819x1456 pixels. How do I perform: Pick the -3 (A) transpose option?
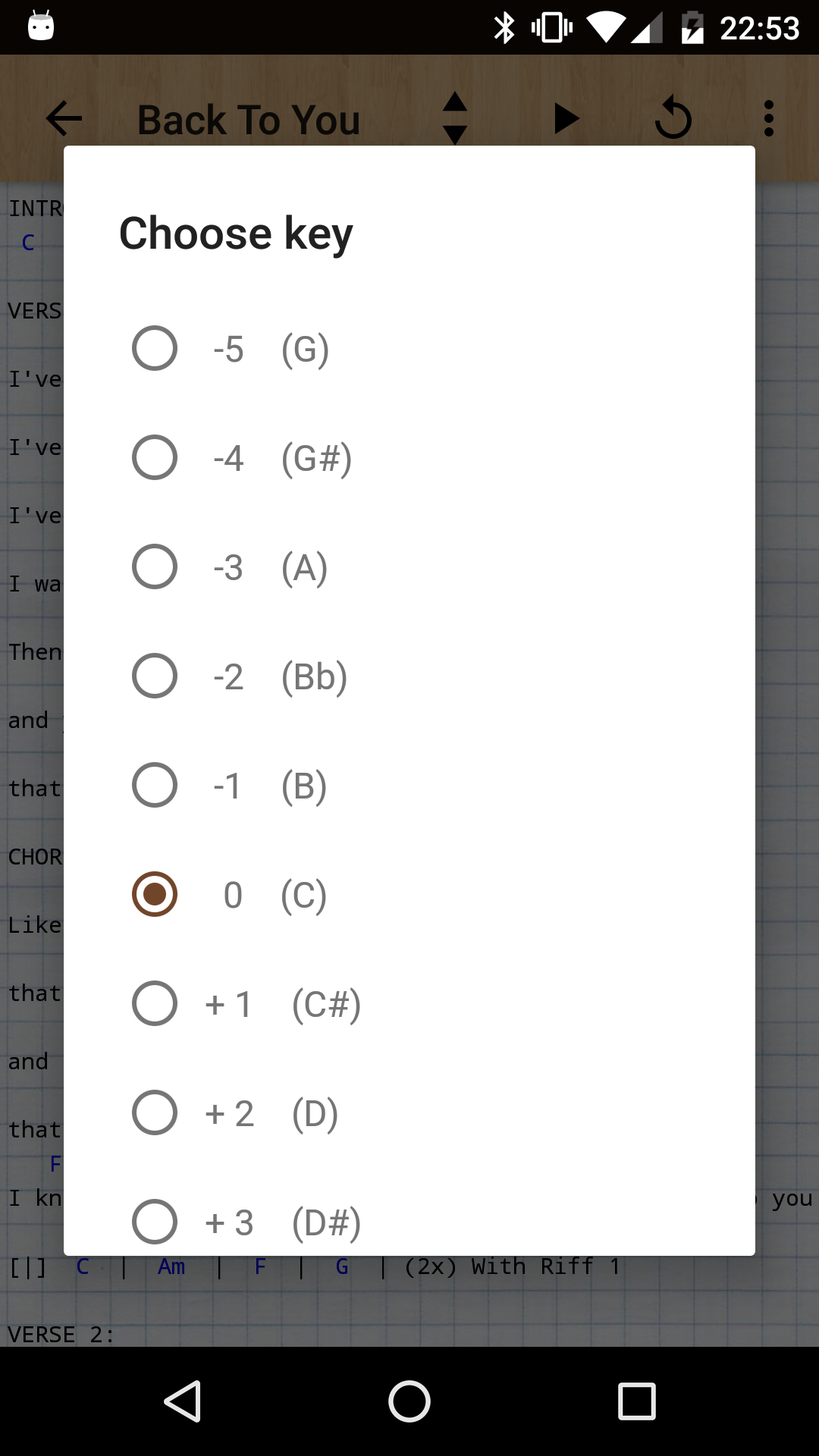409,566
